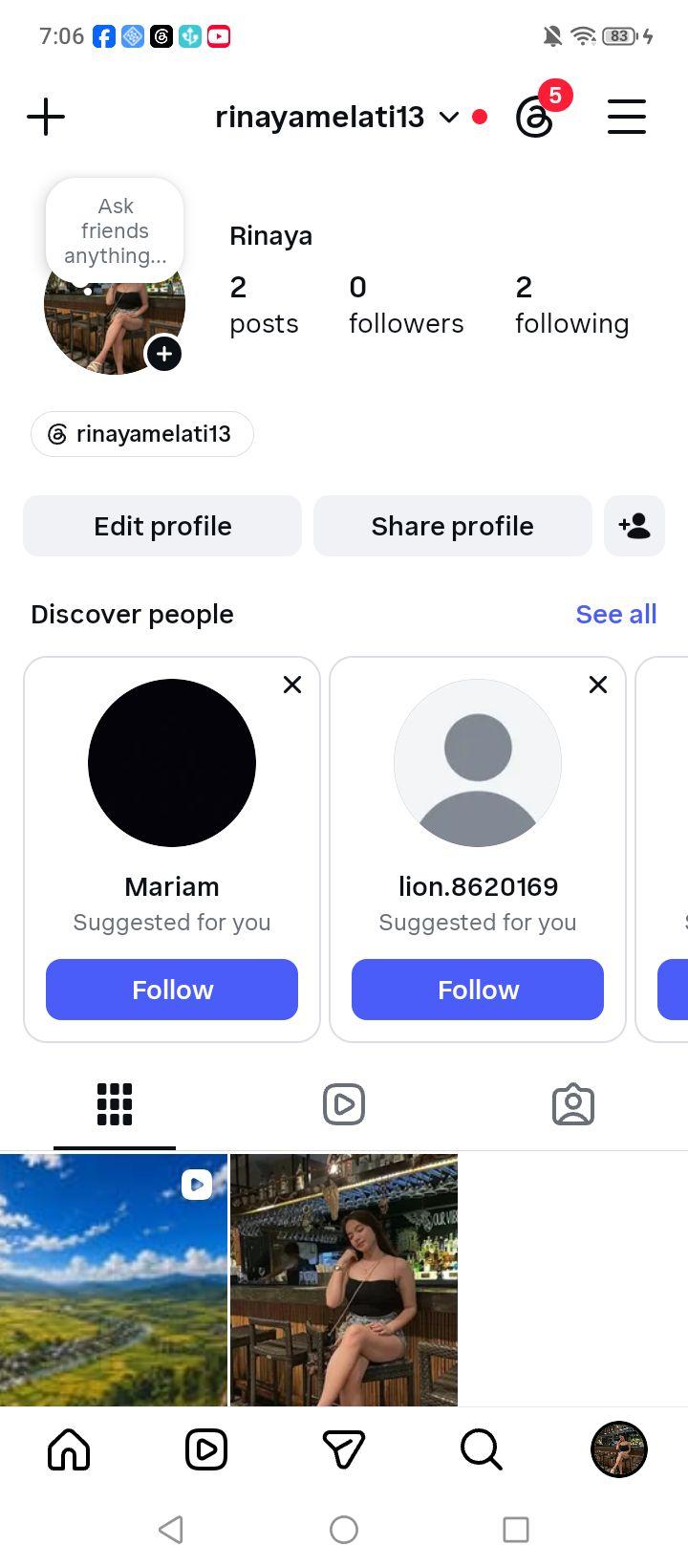688x1568 pixels.
Task: Open the rinayamelati13 Threads chip
Action: [142, 434]
